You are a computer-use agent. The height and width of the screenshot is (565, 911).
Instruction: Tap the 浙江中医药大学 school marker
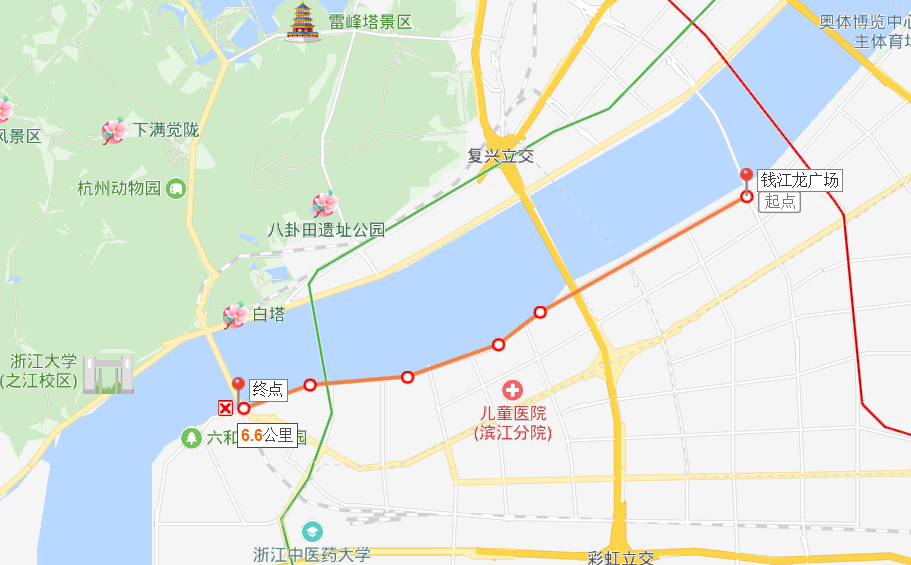tap(313, 531)
